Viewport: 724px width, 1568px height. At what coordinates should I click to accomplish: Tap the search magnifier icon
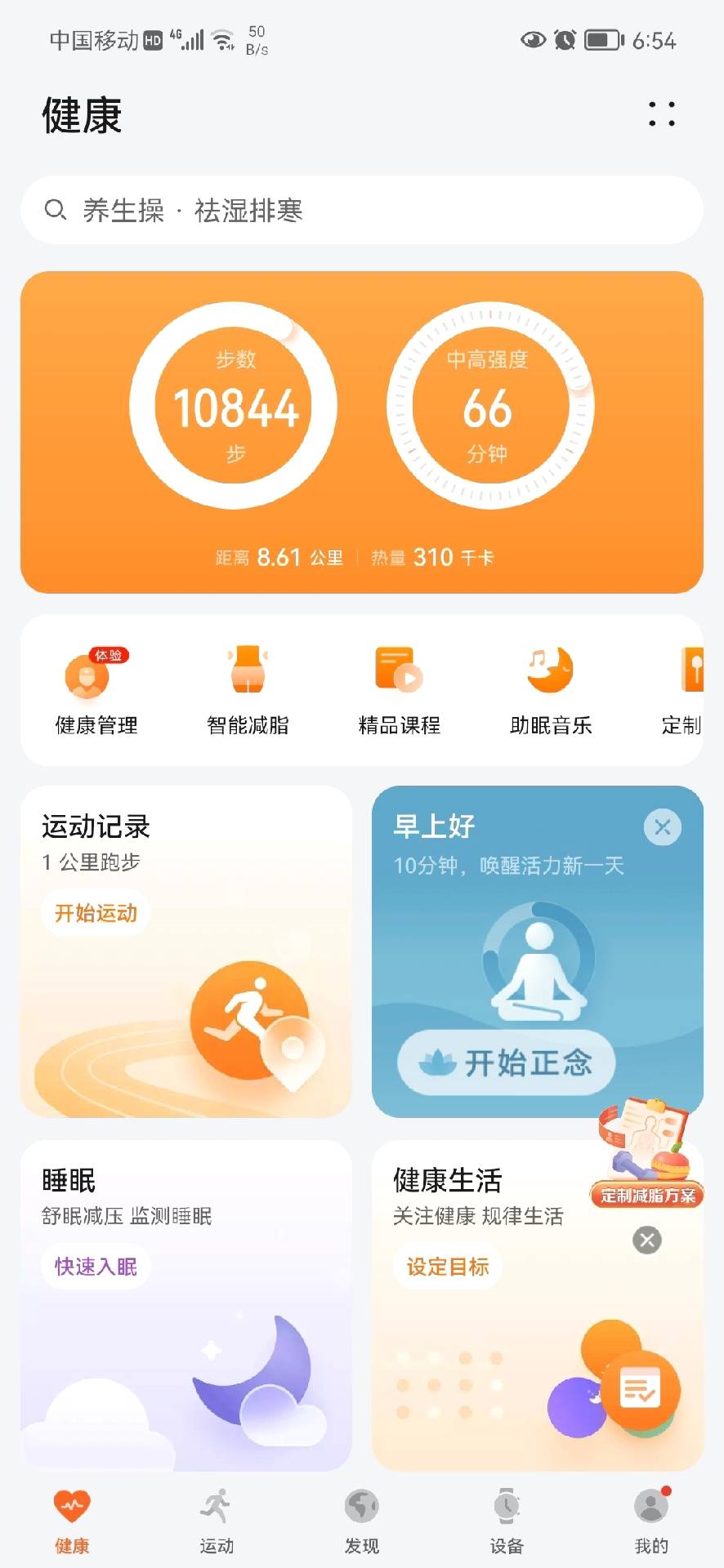(56, 210)
